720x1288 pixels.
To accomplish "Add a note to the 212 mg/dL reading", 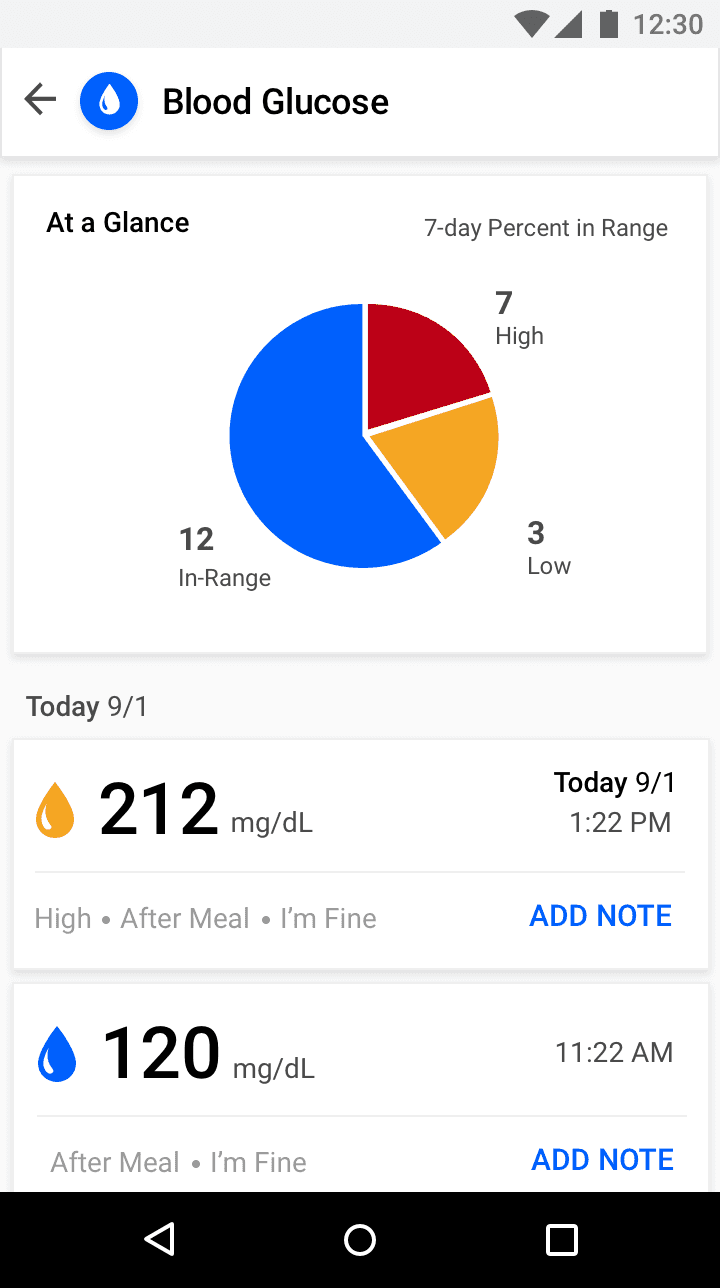I will [x=601, y=916].
